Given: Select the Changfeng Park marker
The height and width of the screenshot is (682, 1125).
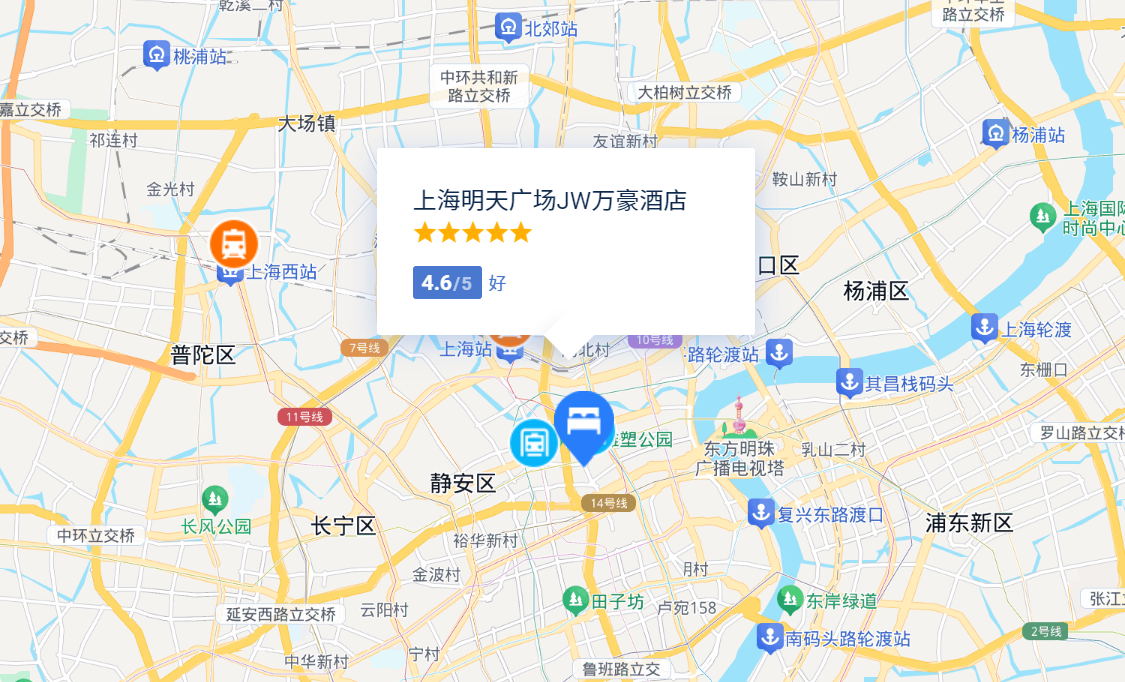Looking at the screenshot, I should [215, 498].
